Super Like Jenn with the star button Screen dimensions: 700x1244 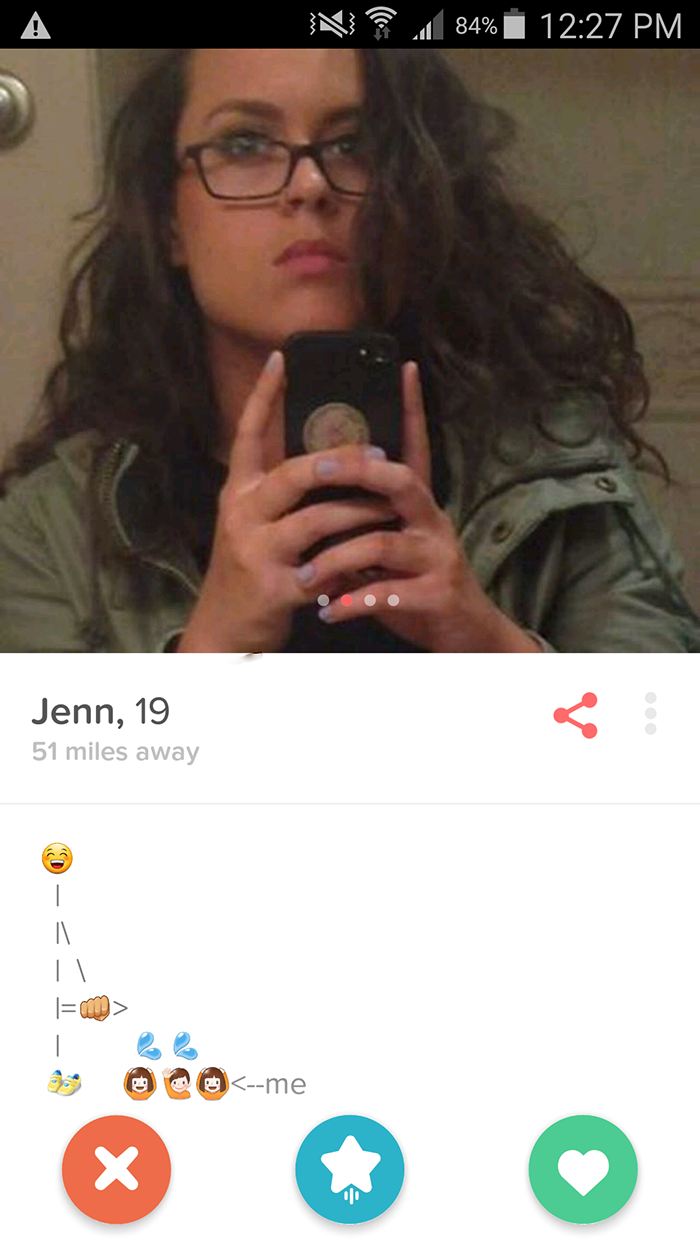[350, 1169]
